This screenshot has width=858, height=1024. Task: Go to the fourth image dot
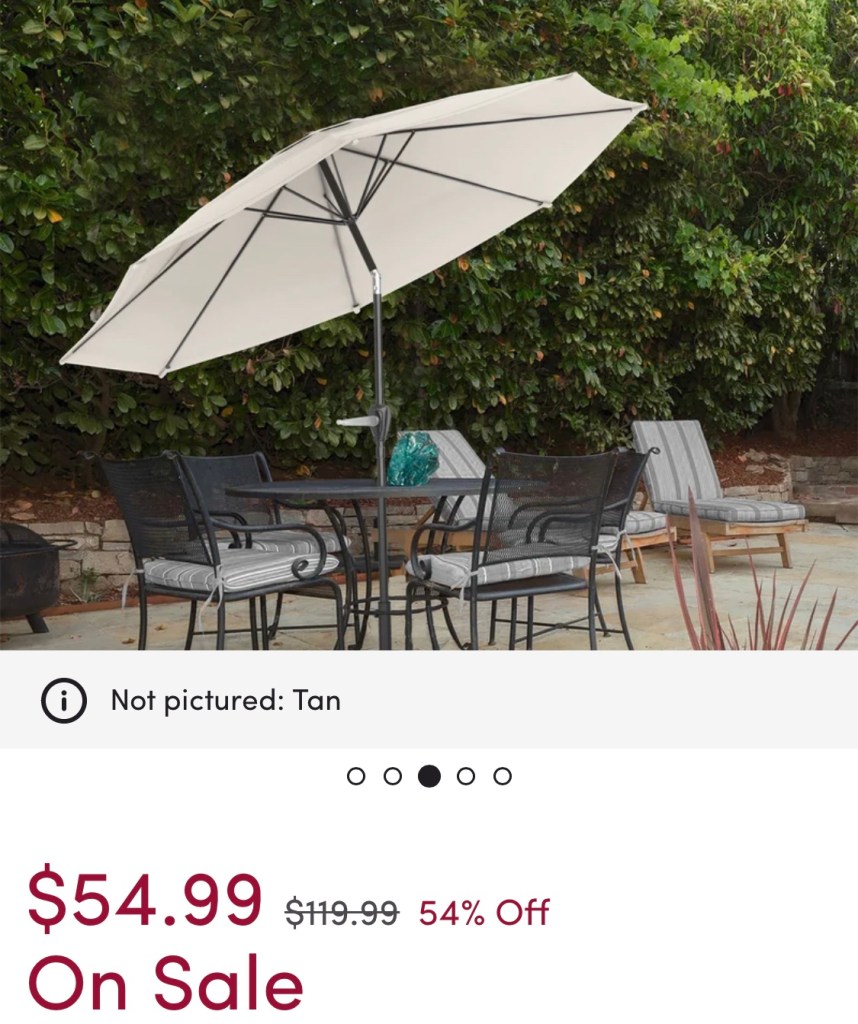tap(466, 776)
